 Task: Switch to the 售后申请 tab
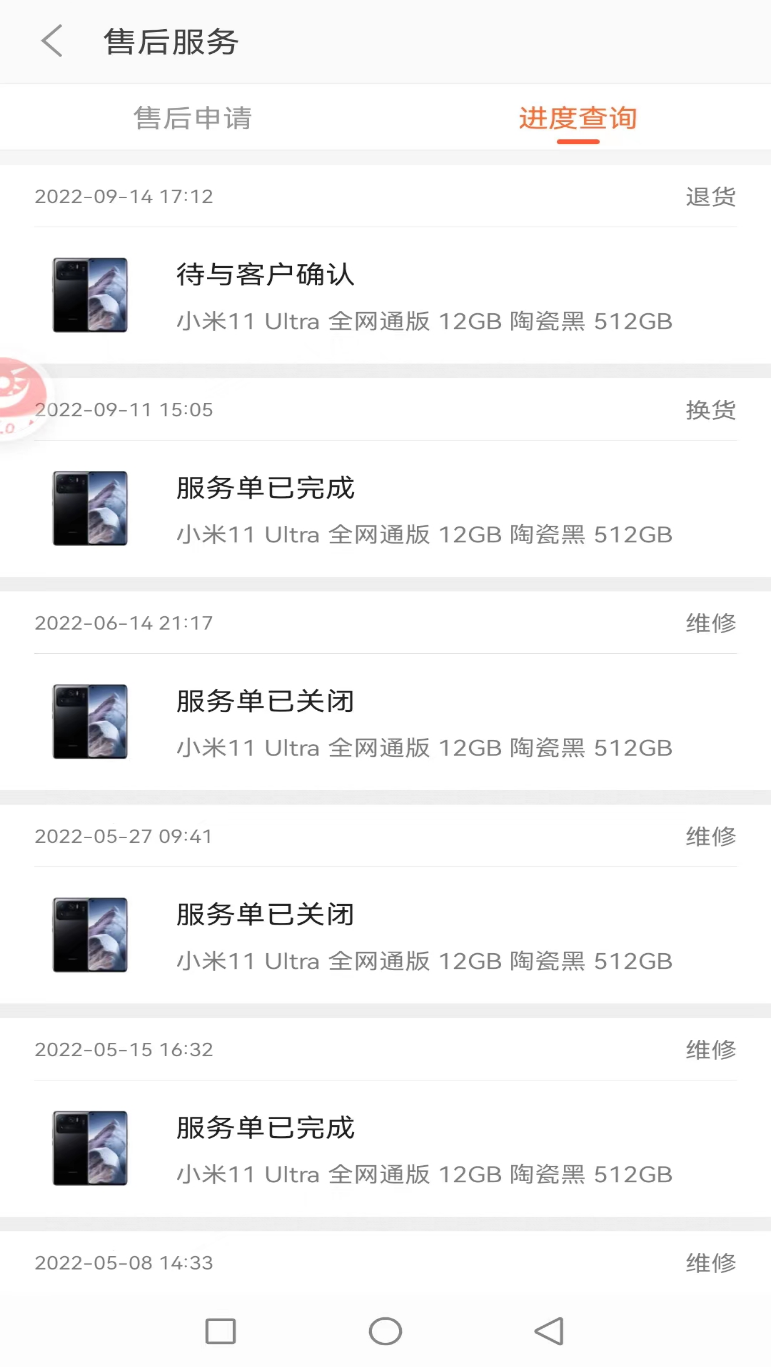pos(192,118)
